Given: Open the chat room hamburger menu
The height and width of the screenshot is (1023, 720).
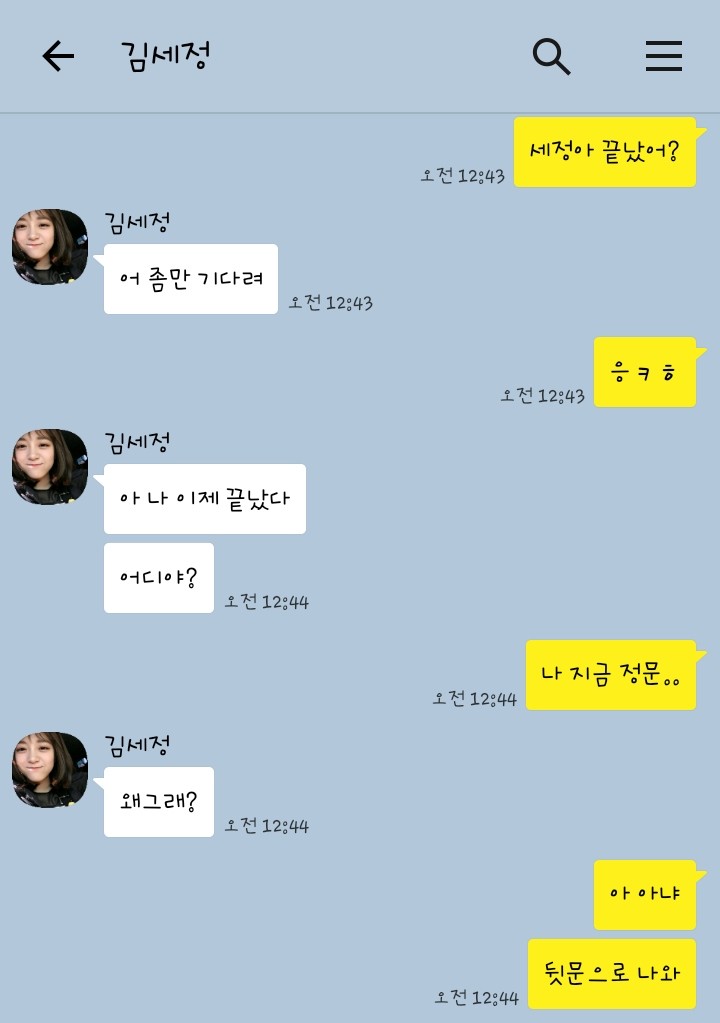Looking at the screenshot, I should (663, 57).
